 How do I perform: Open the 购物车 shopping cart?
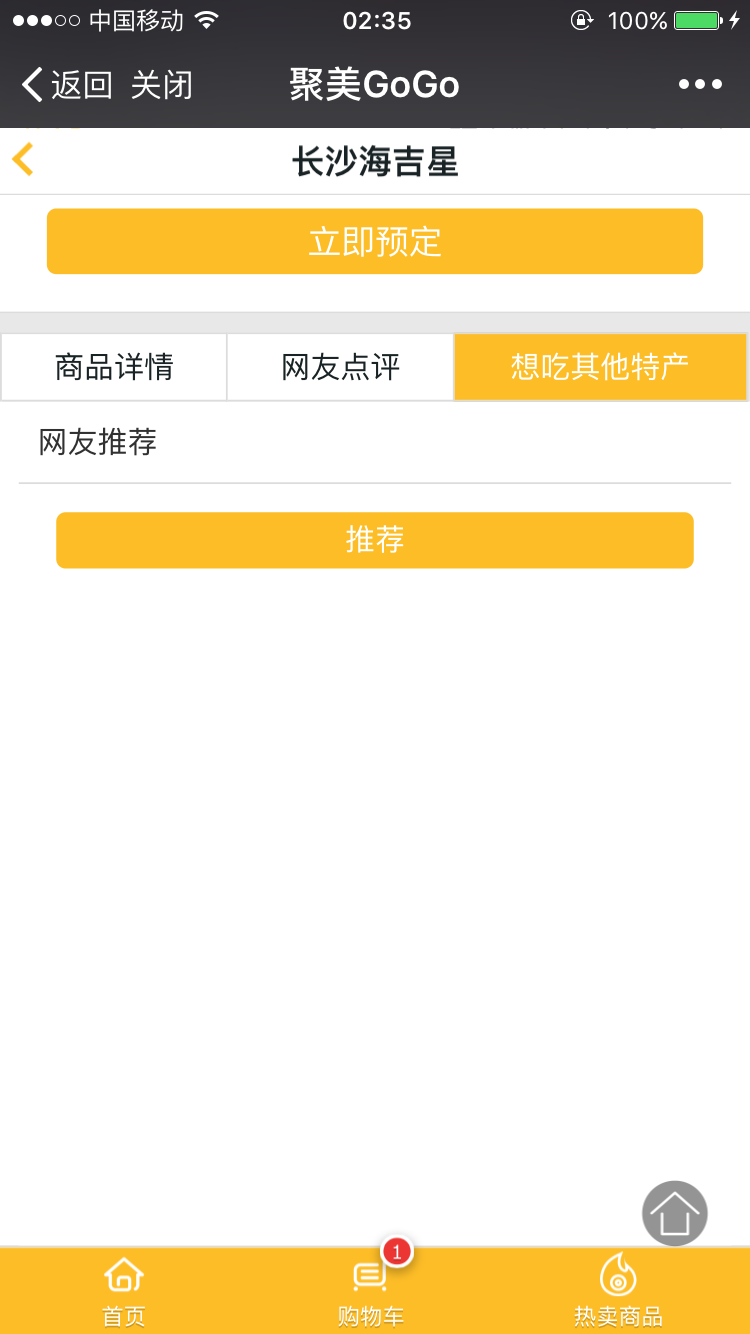pyautogui.click(x=371, y=1291)
